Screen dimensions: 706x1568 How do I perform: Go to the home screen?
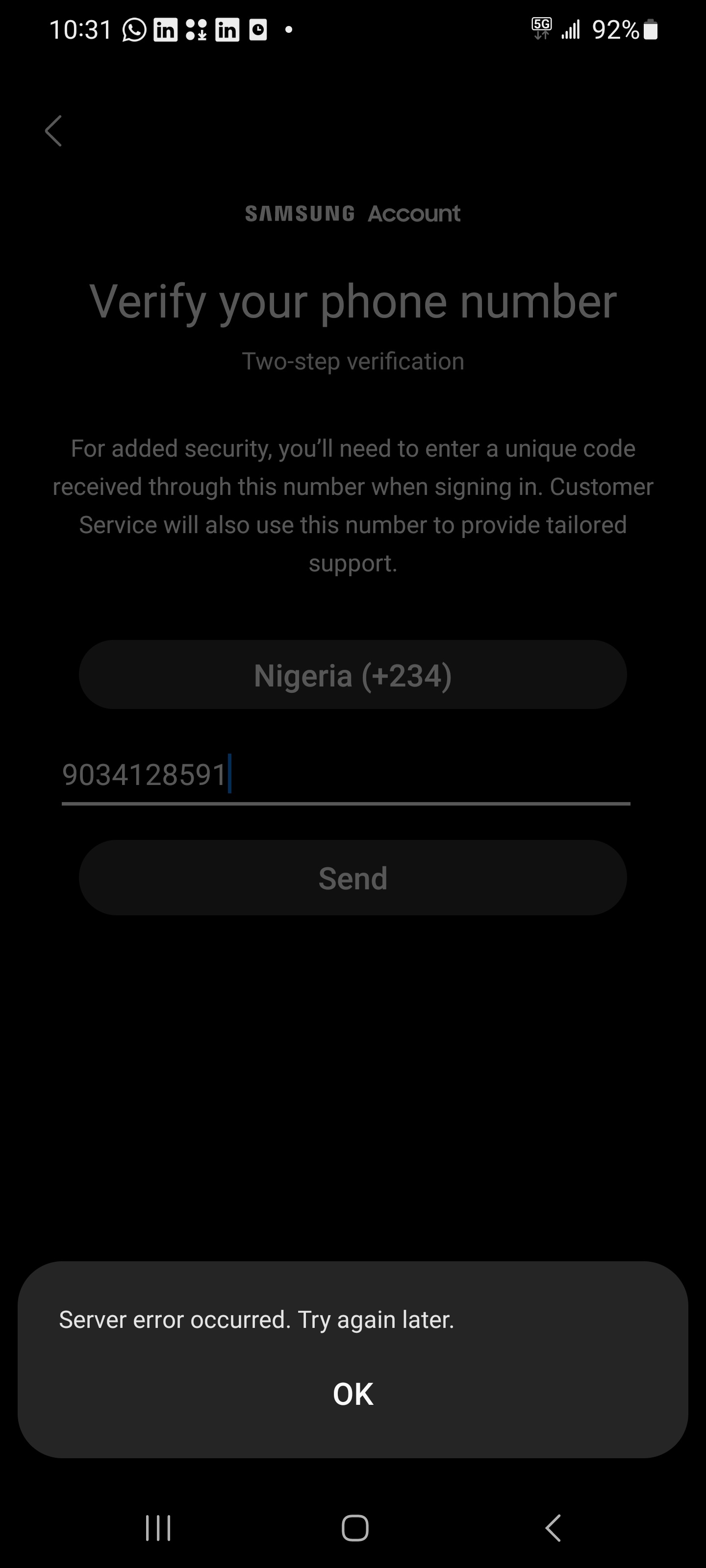(354, 1528)
